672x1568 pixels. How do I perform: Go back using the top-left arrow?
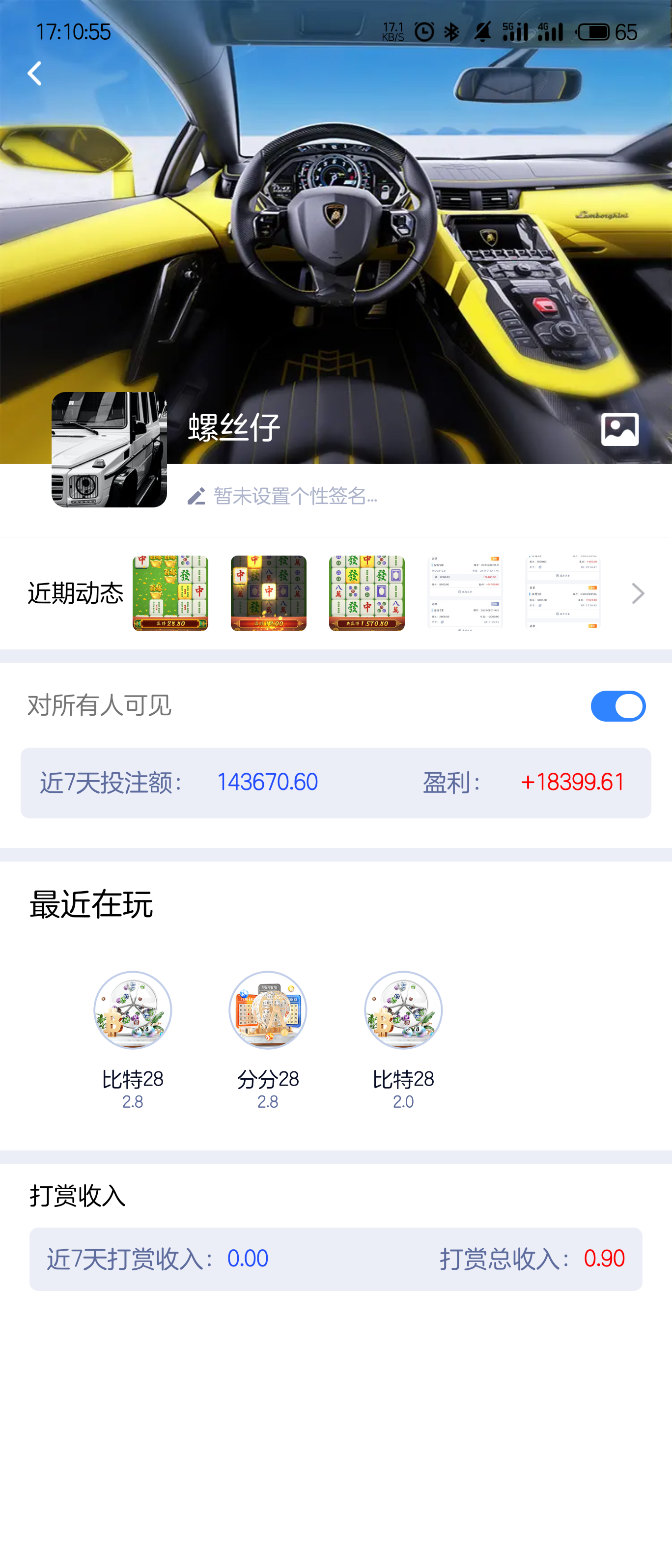pyautogui.click(x=35, y=74)
